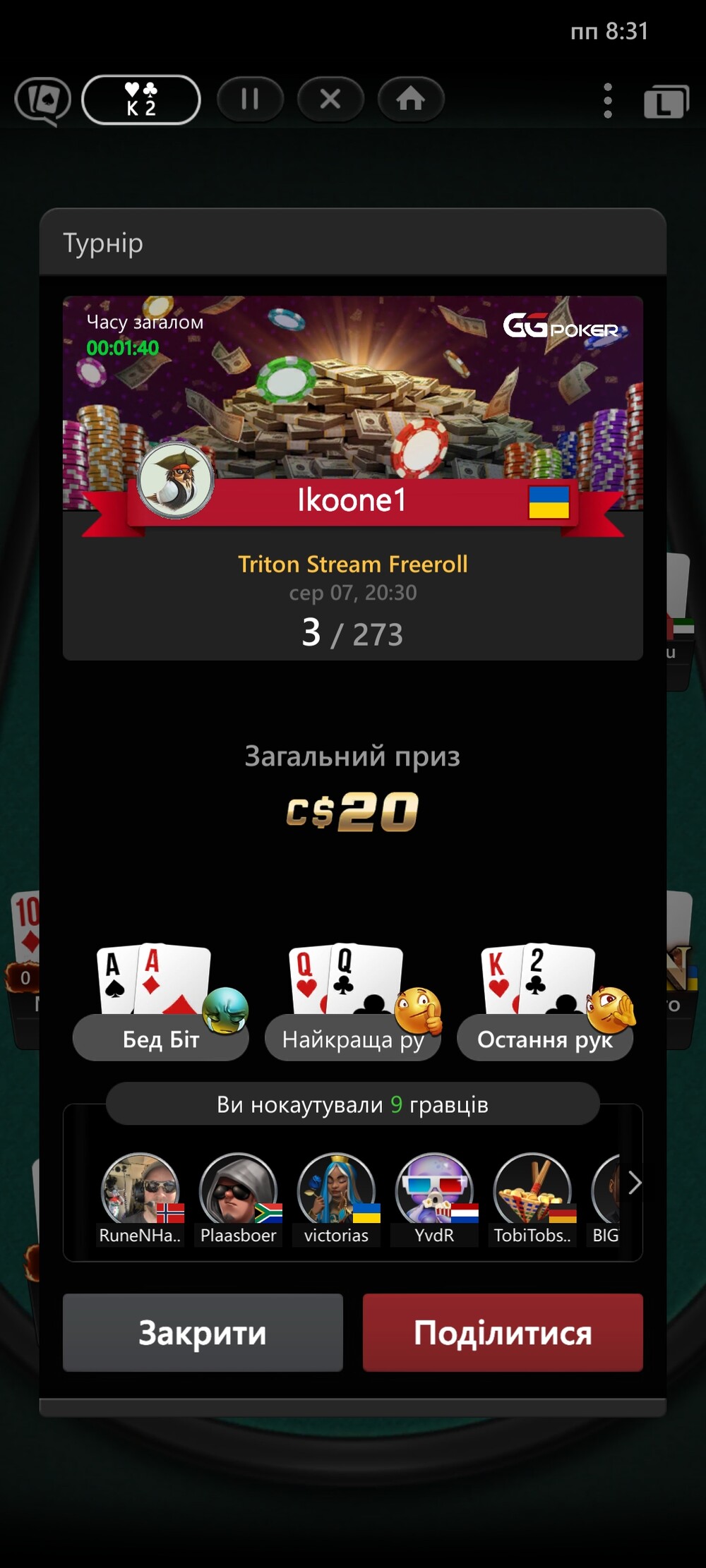Image resolution: width=706 pixels, height=1568 pixels.
Task: Open the three-dot overflow menu
Action: (x=607, y=101)
